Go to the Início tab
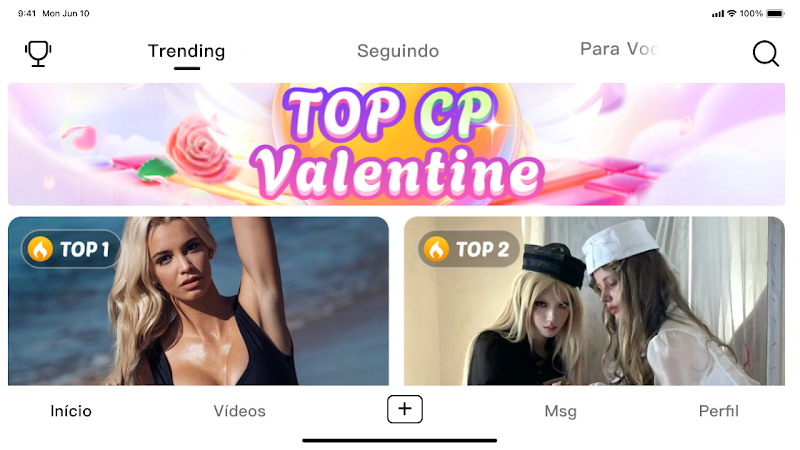Viewport: 800px width, 450px height. 71,411
